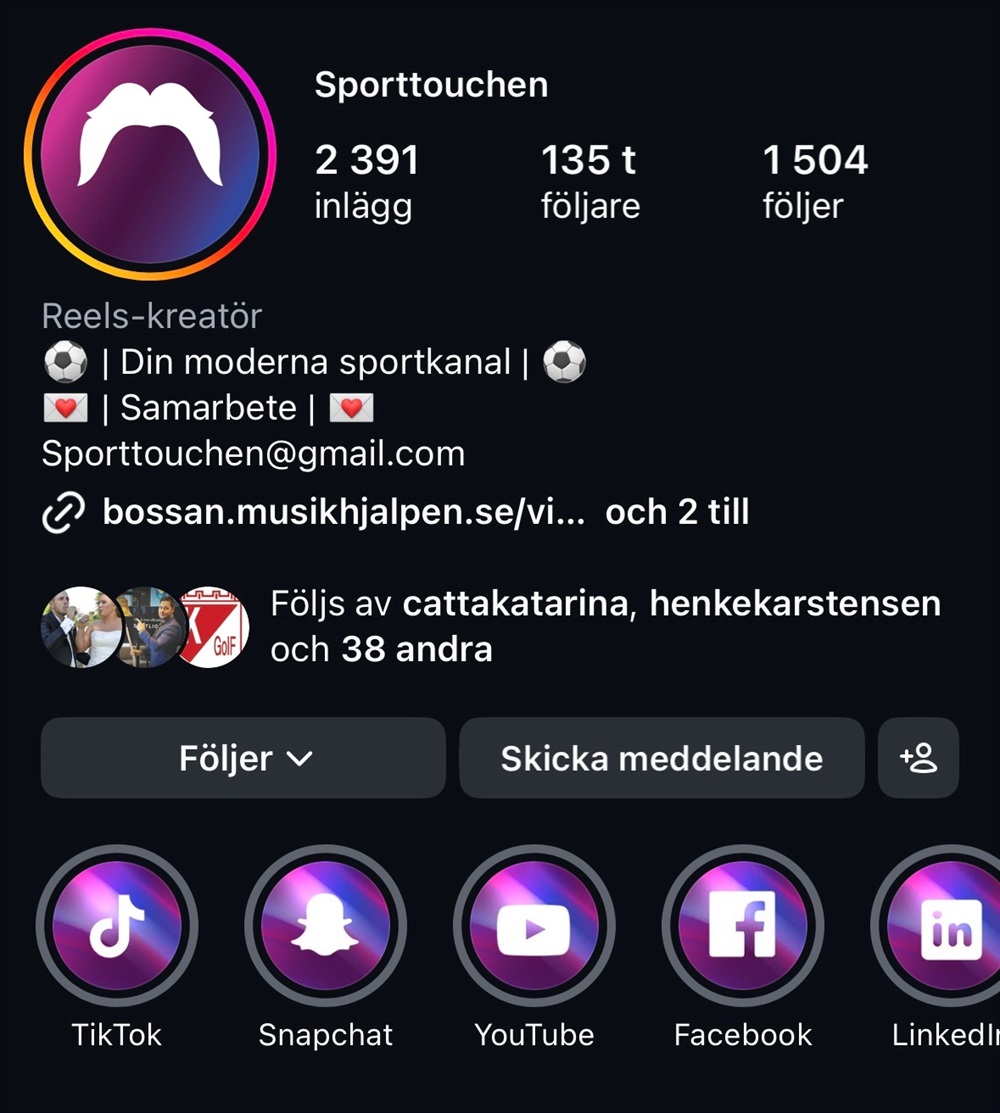Play the YouTube story highlight

coord(534,927)
